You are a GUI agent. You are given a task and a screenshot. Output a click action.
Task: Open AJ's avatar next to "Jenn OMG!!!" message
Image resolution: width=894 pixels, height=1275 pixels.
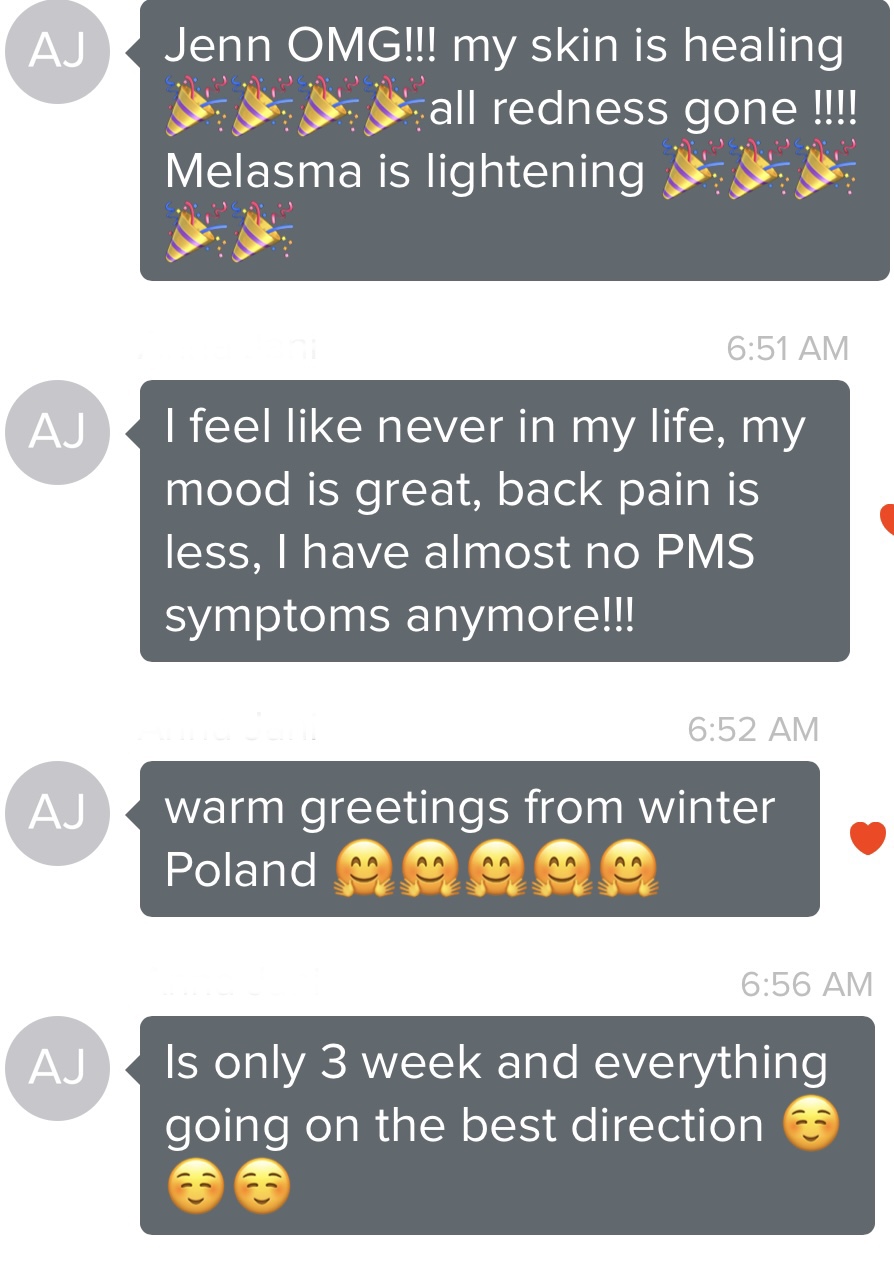pyautogui.click(x=56, y=52)
